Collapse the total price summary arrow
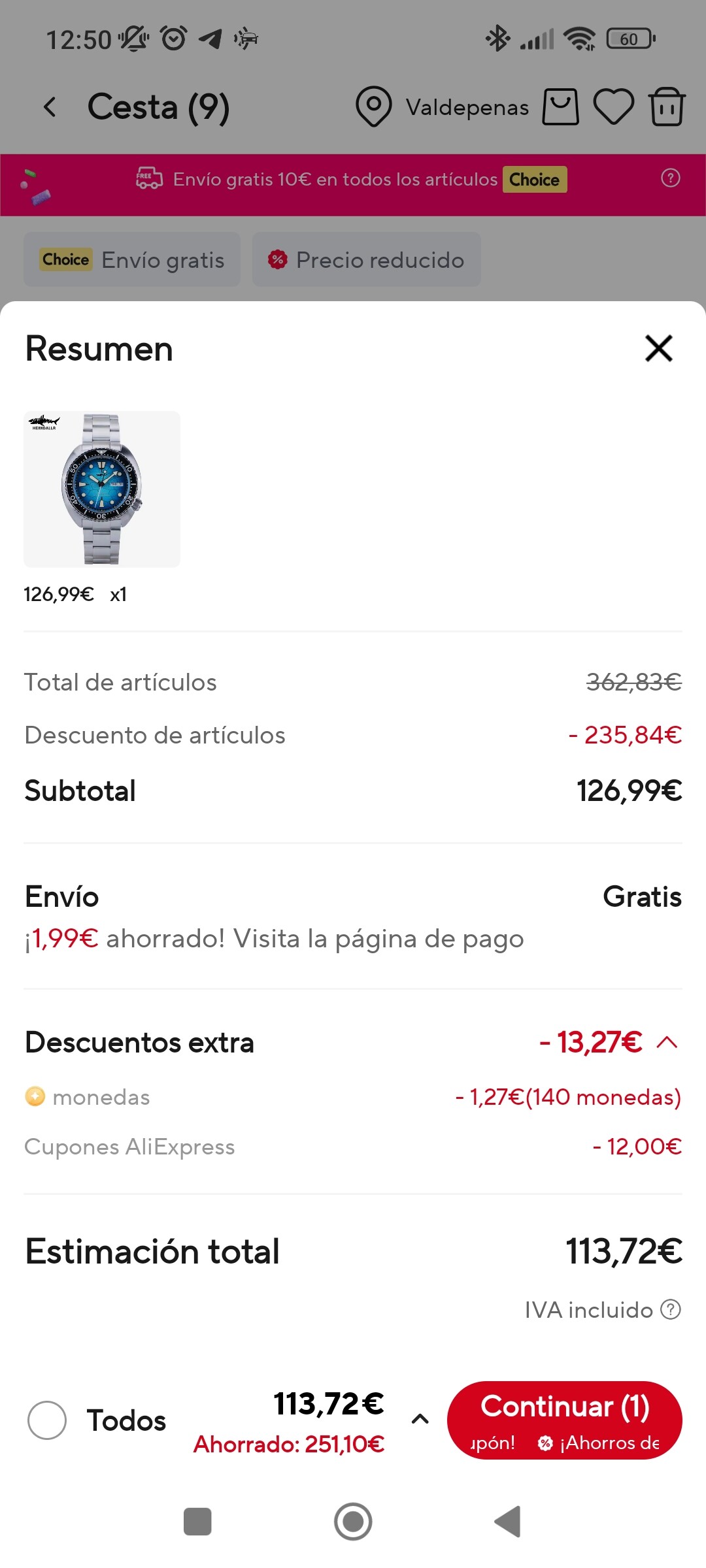 point(420,1419)
